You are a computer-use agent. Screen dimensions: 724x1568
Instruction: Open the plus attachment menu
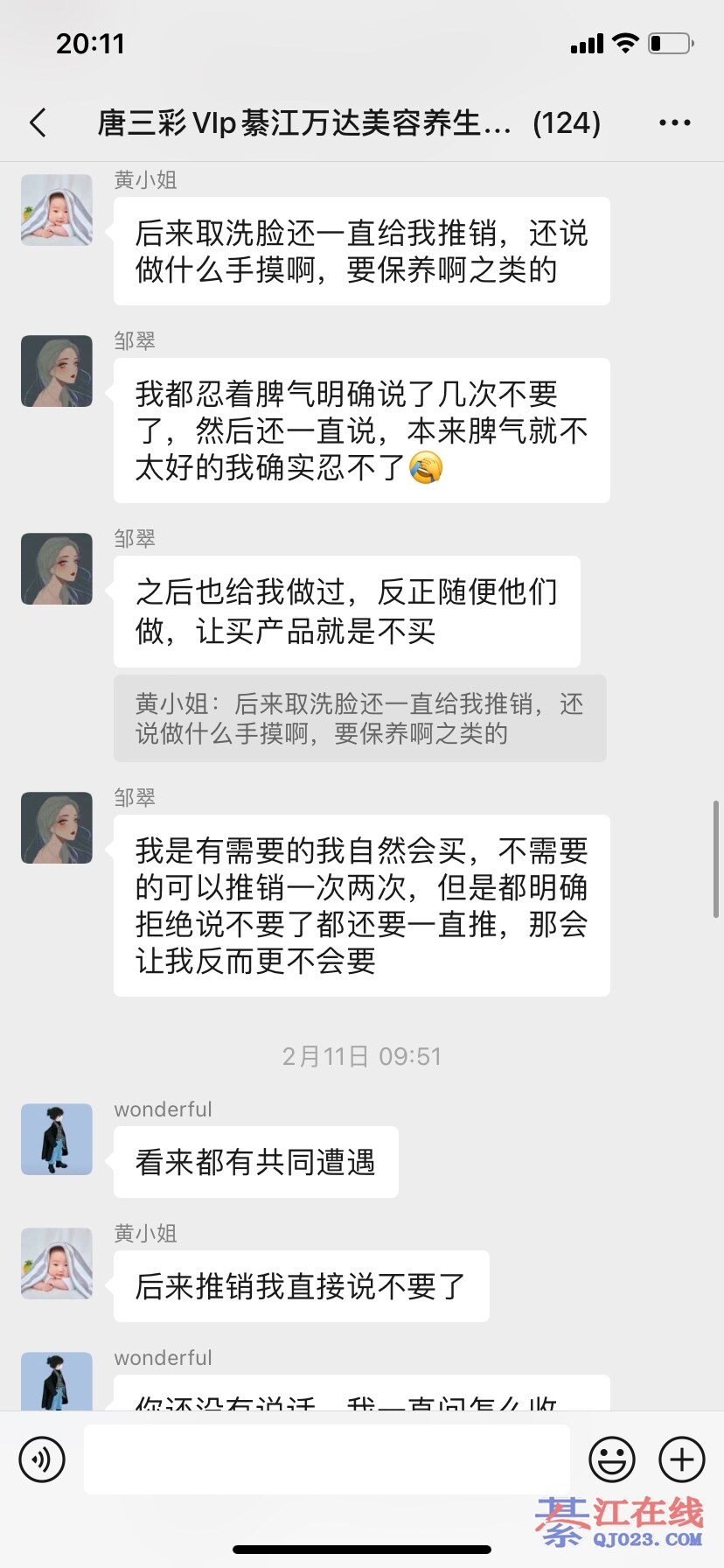coord(682,1459)
